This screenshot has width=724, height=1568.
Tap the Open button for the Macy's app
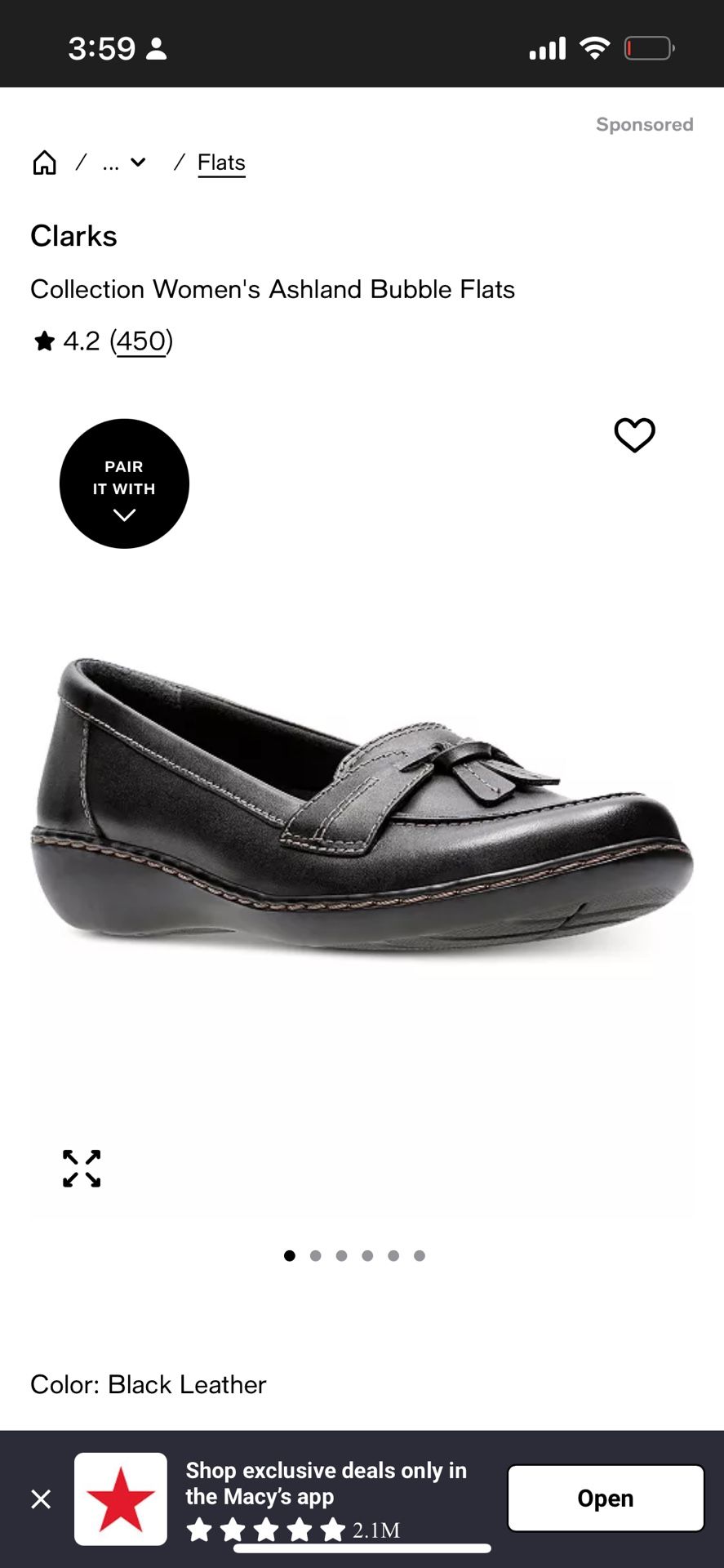(x=605, y=1498)
